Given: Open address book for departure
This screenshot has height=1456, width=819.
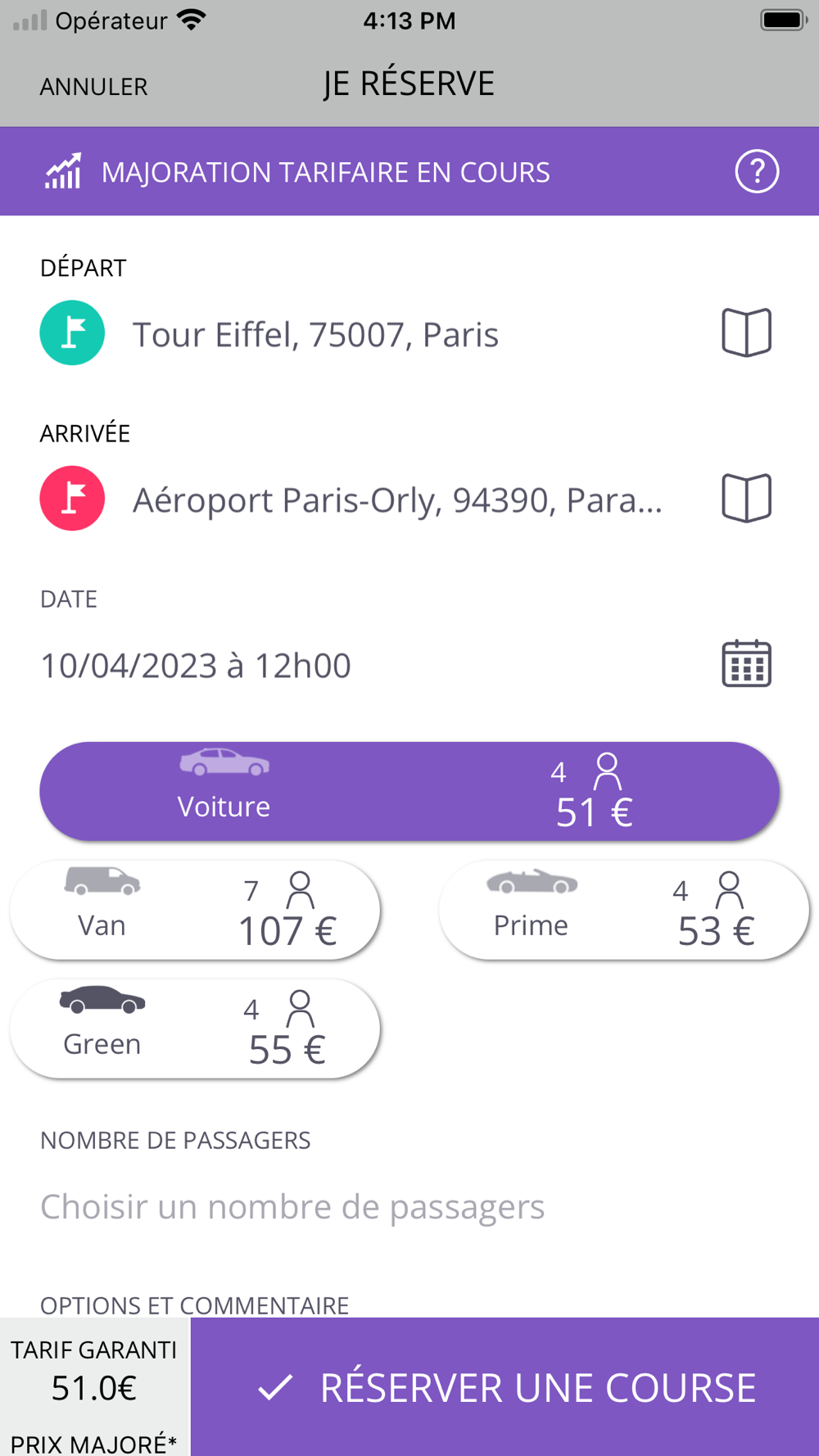Looking at the screenshot, I should point(746,332).
